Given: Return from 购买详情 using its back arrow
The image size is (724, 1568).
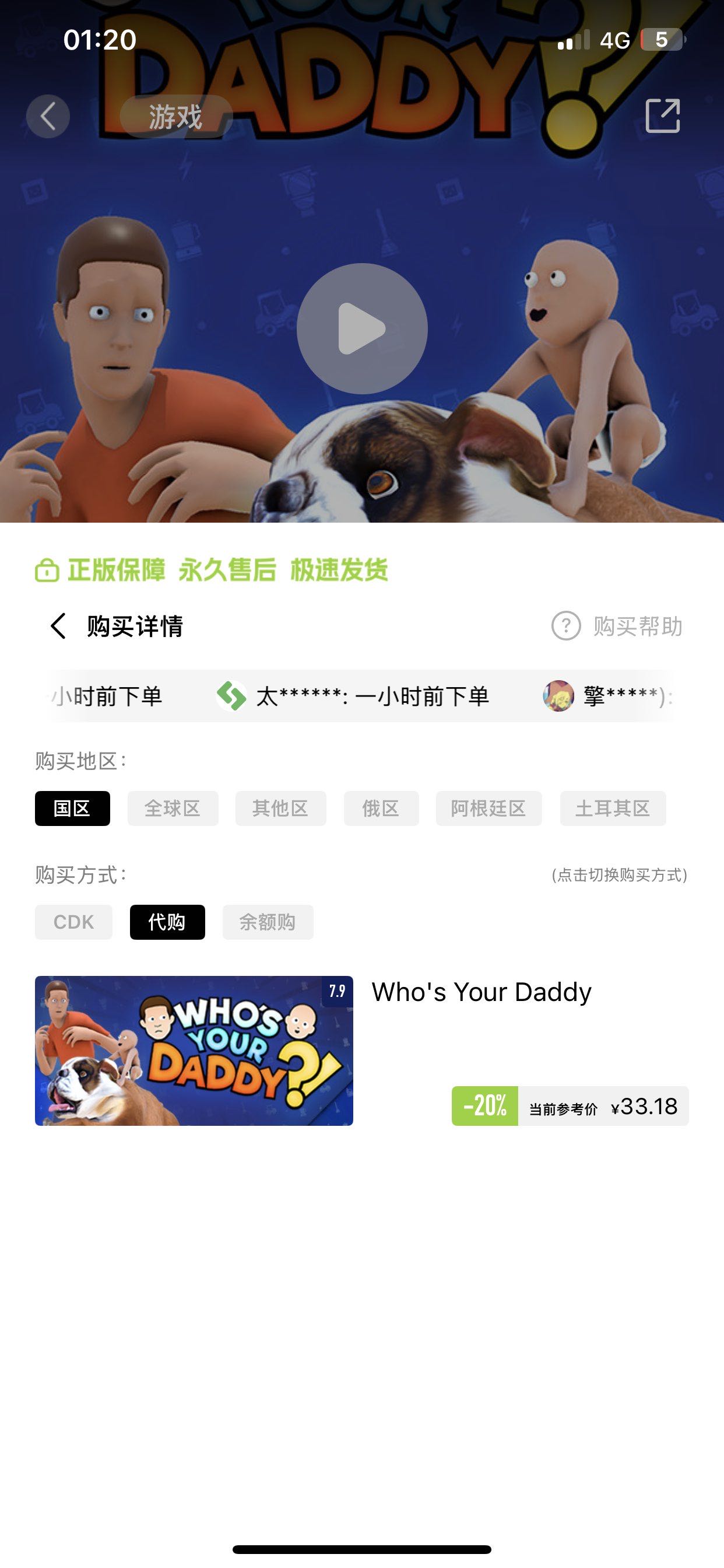Looking at the screenshot, I should tap(58, 626).
